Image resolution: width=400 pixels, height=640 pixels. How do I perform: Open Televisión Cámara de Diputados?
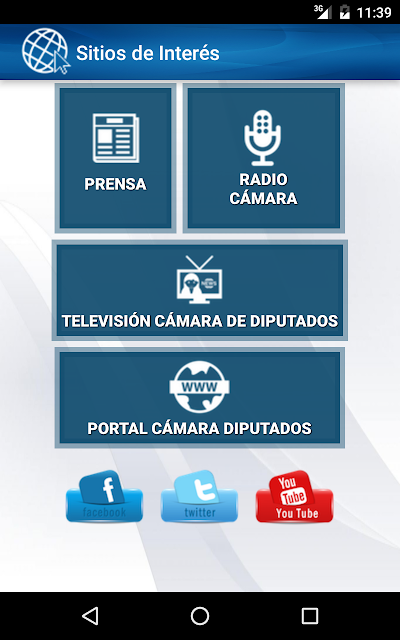(x=200, y=290)
